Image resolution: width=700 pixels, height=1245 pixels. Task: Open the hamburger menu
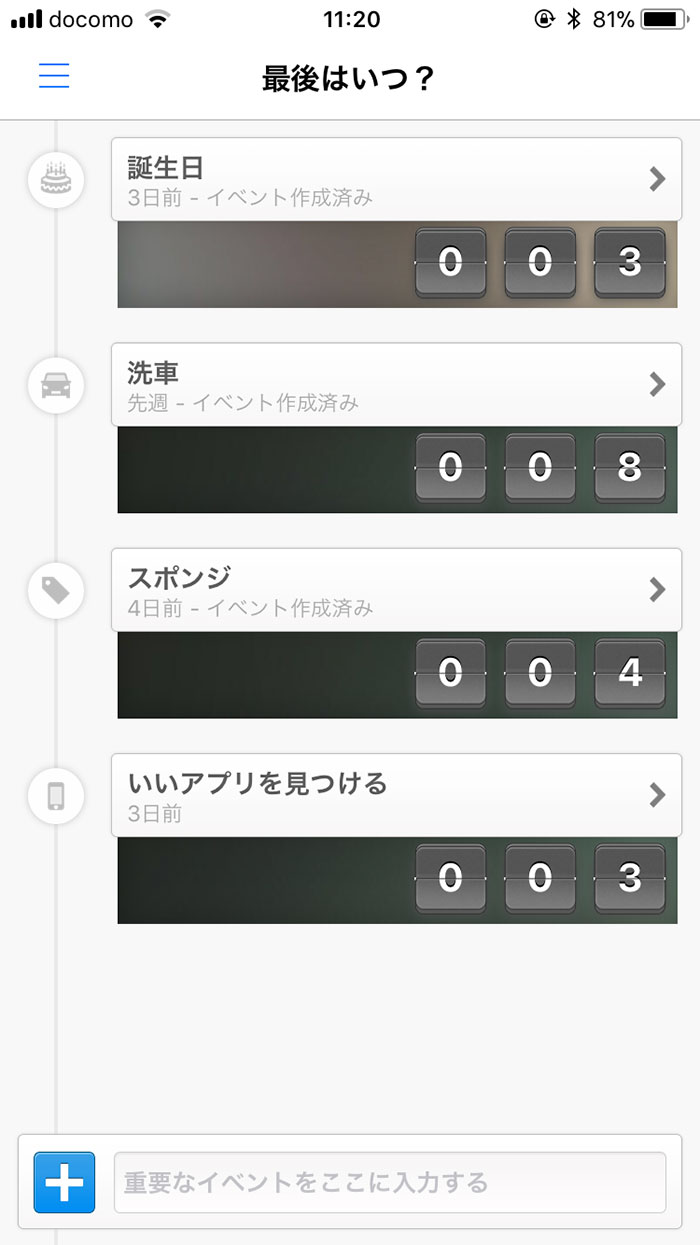click(54, 76)
